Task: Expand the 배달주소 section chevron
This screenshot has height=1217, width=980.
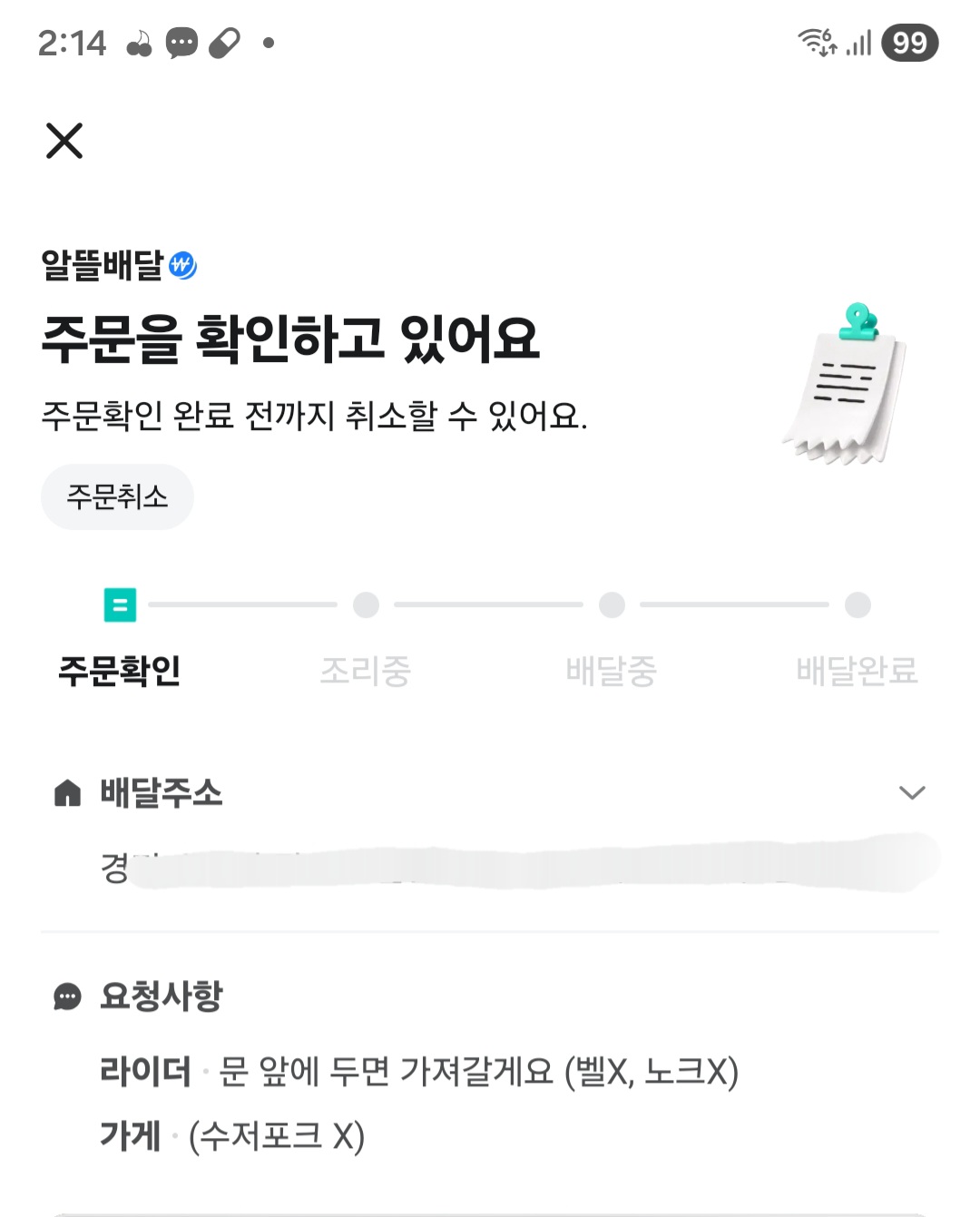Action: [x=911, y=792]
